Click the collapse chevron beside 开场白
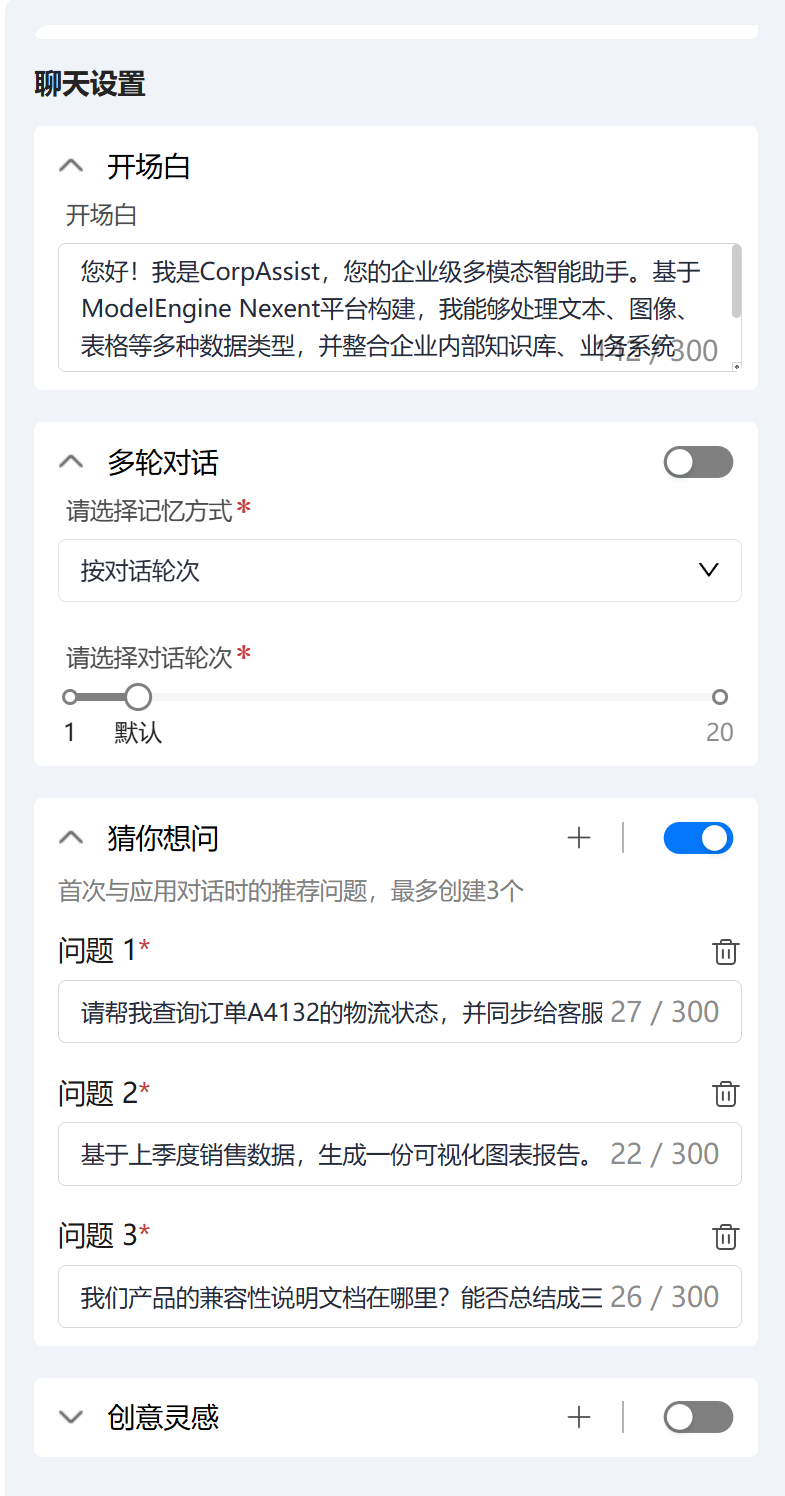Image resolution: width=785 pixels, height=1496 pixels. pos(70,164)
